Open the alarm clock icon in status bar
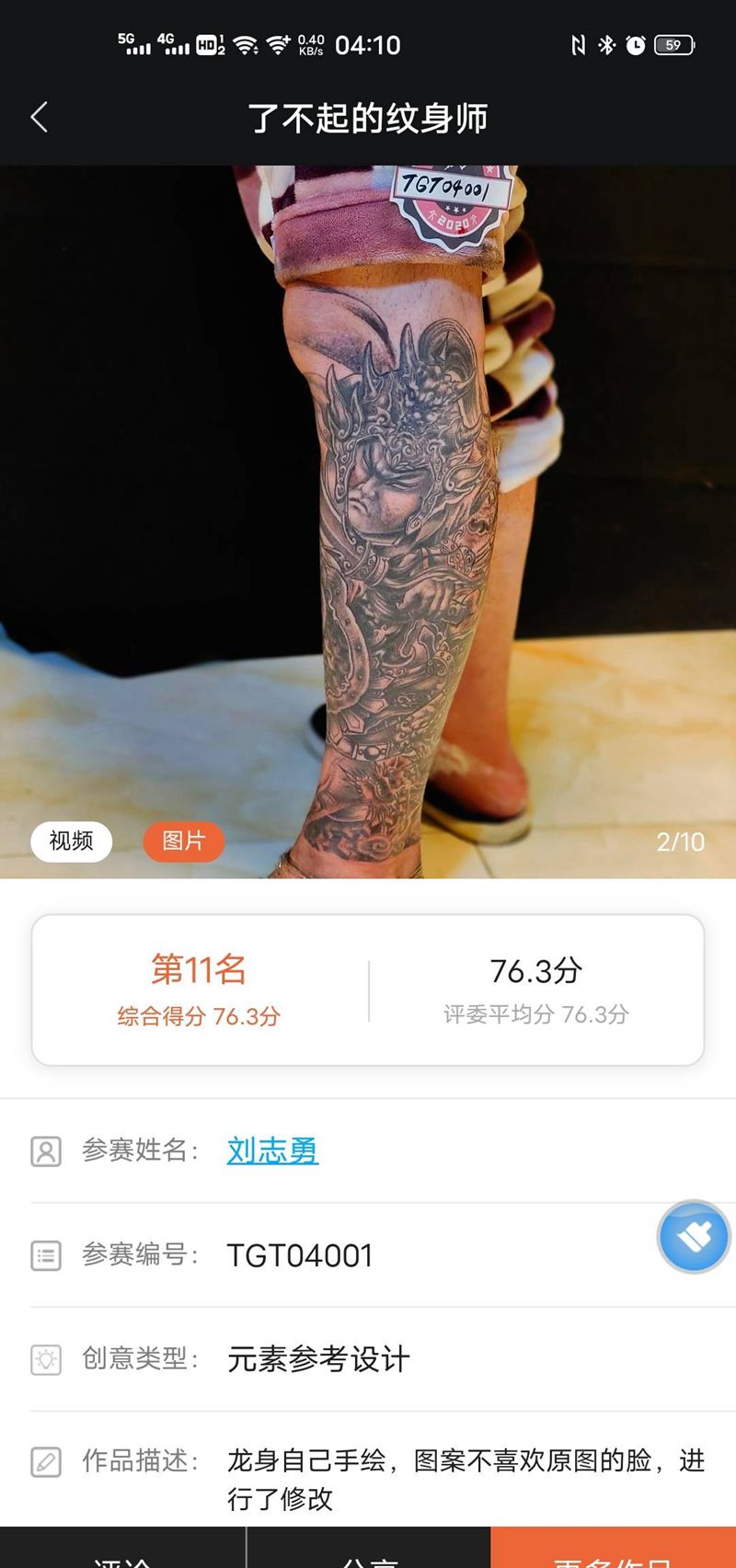Screen dimensions: 736x1568 [x=634, y=45]
